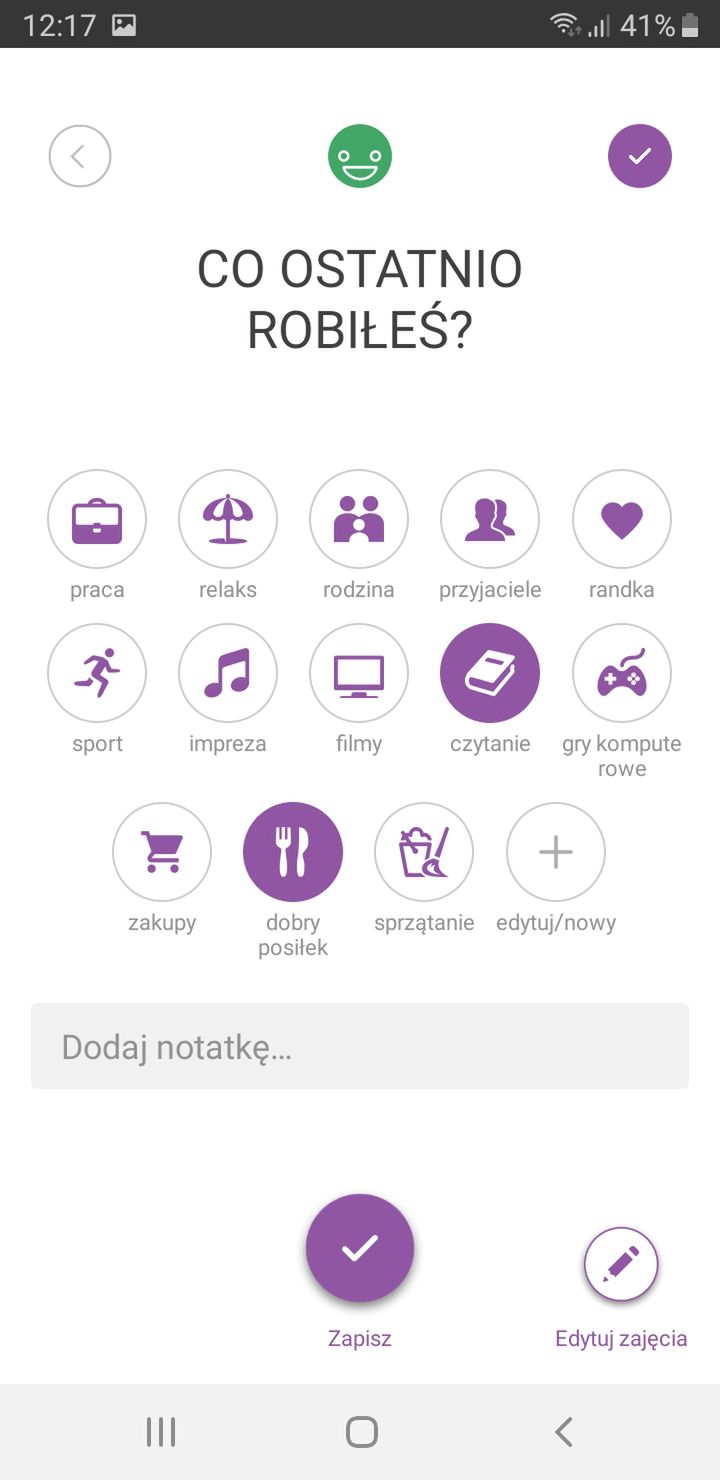Screen dimensions: 720x1480
Task: Add a new activity via edytuj/nowy
Action: [x=556, y=852]
